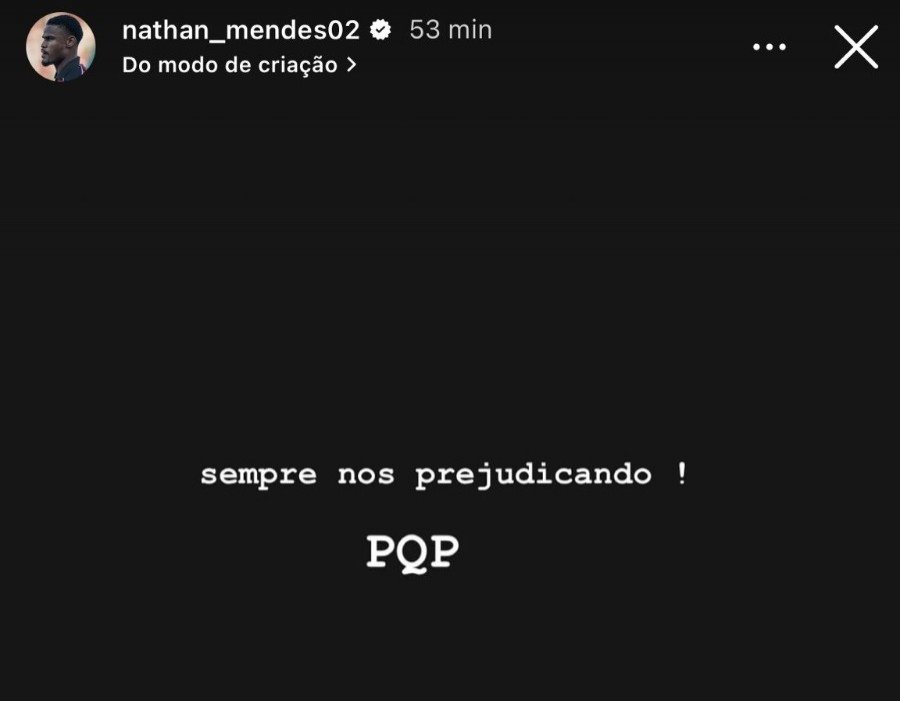Open the three-dot options menu

pyautogui.click(x=770, y=47)
